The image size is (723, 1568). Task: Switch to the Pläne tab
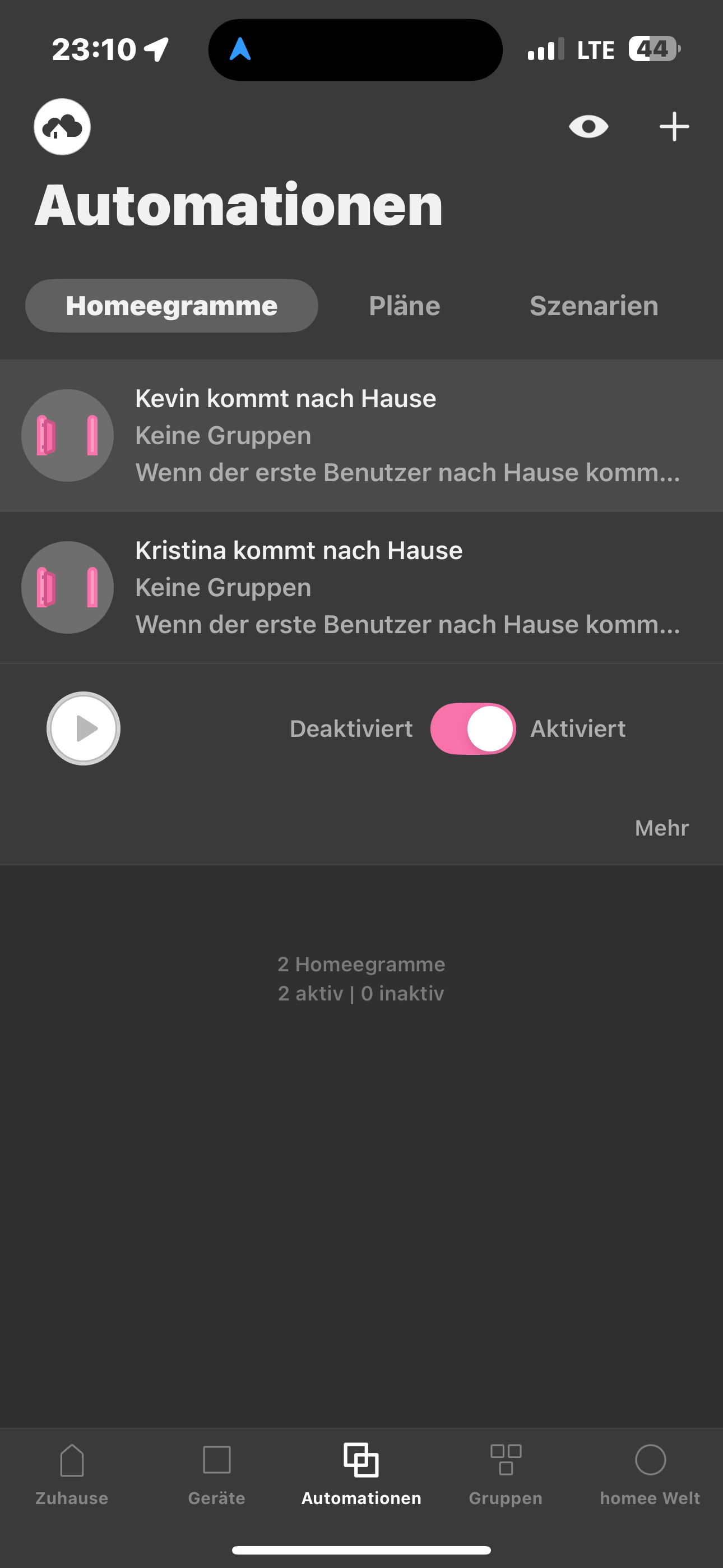(404, 306)
